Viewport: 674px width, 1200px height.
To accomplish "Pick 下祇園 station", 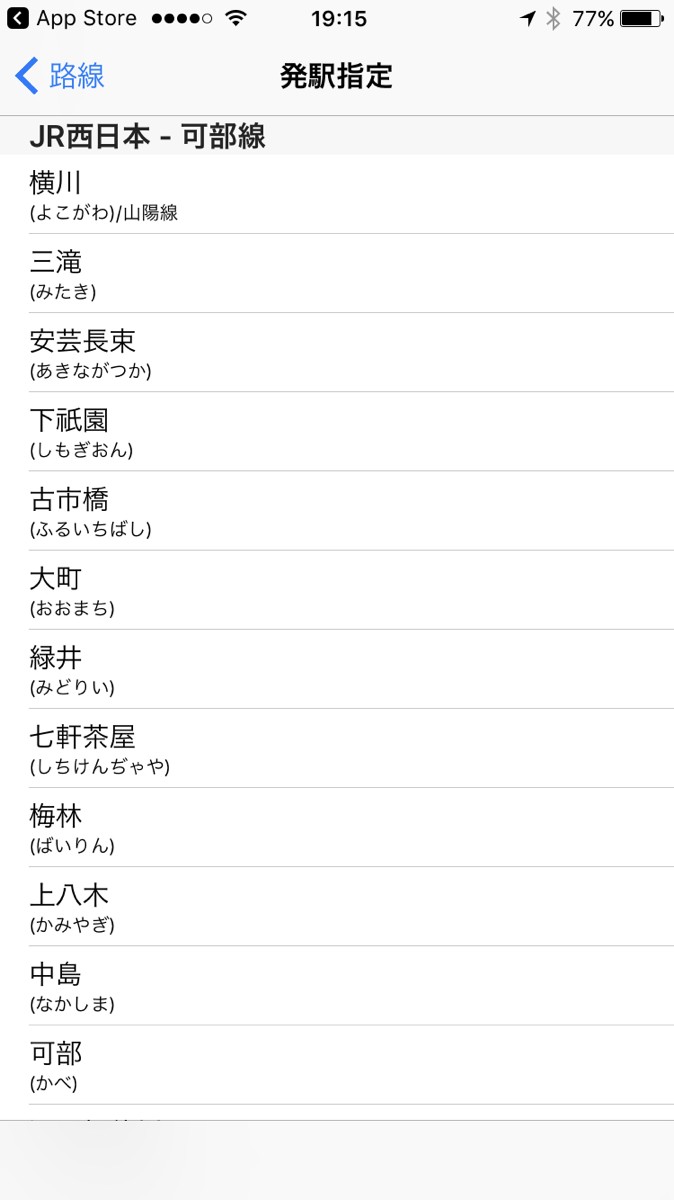I will (337, 432).
